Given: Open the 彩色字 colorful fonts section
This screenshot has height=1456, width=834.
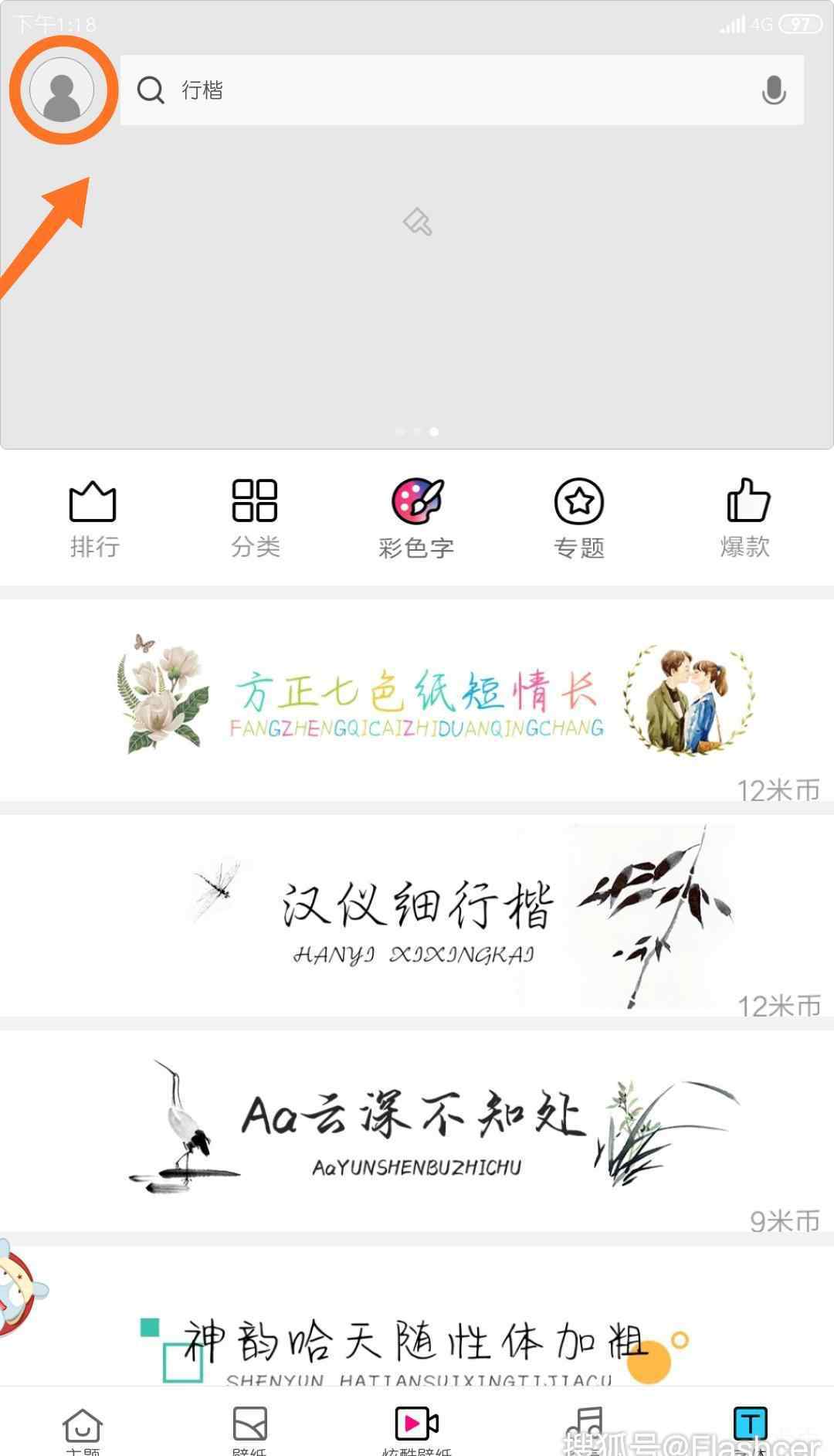Looking at the screenshot, I should click(x=416, y=519).
